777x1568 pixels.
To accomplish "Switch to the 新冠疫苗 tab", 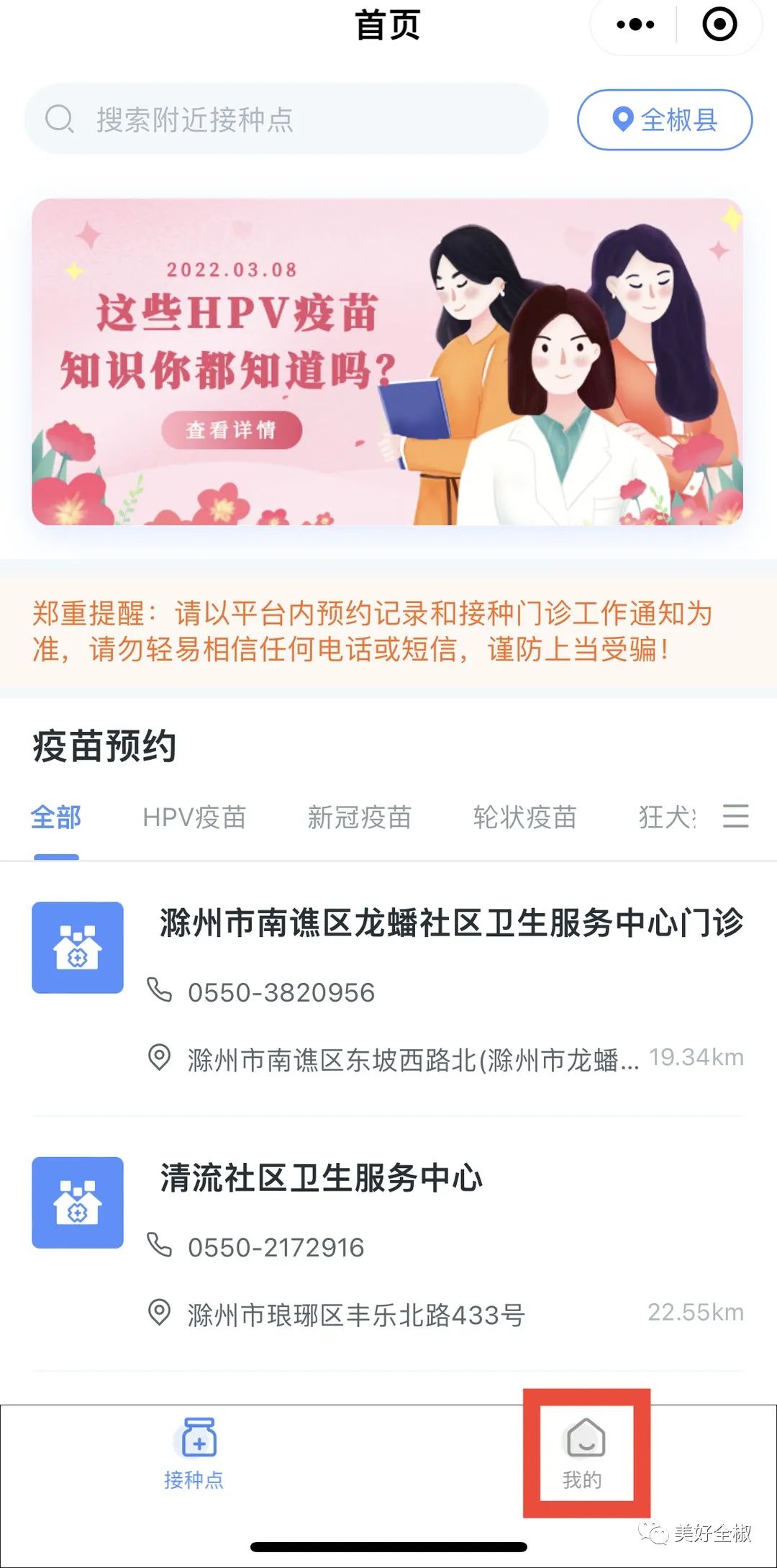I will pyautogui.click(x=359, y=817).
